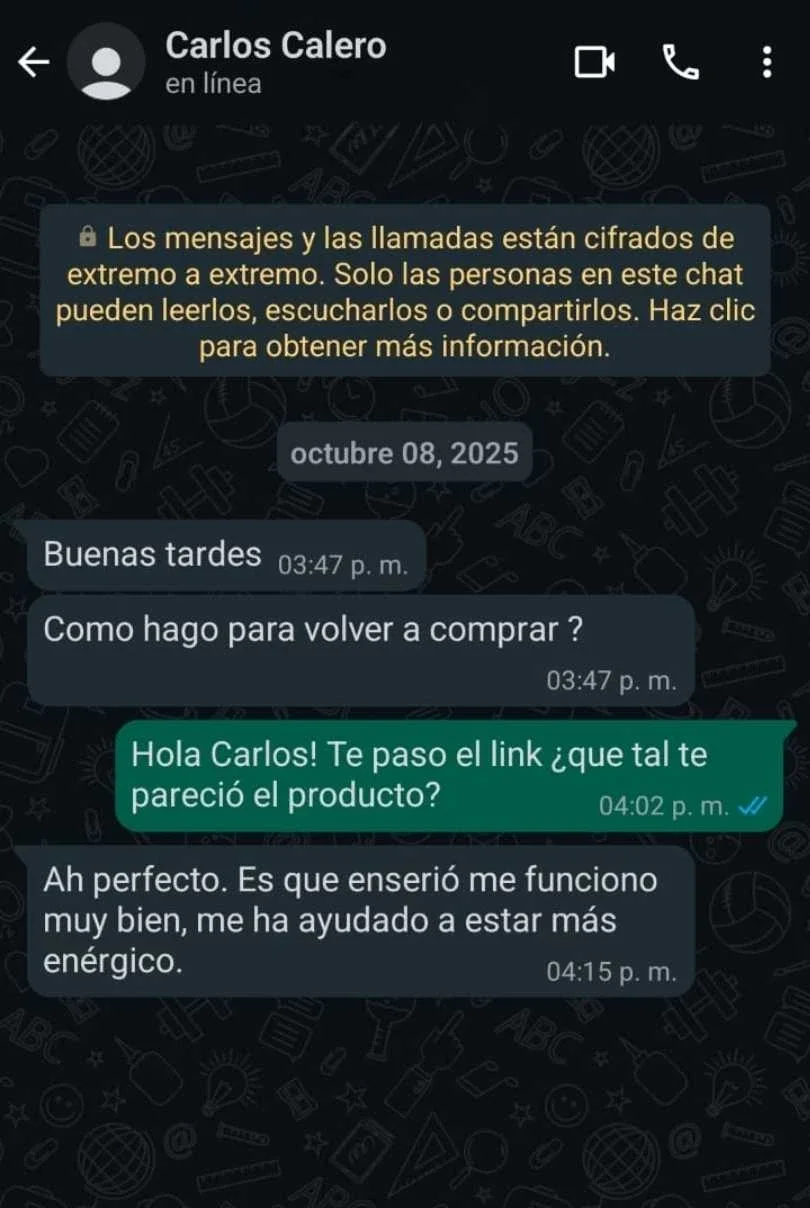The height and width of the screenshot is (1208, 810).
Task: Go back to the chat list
Action: (x=33, y=63)
